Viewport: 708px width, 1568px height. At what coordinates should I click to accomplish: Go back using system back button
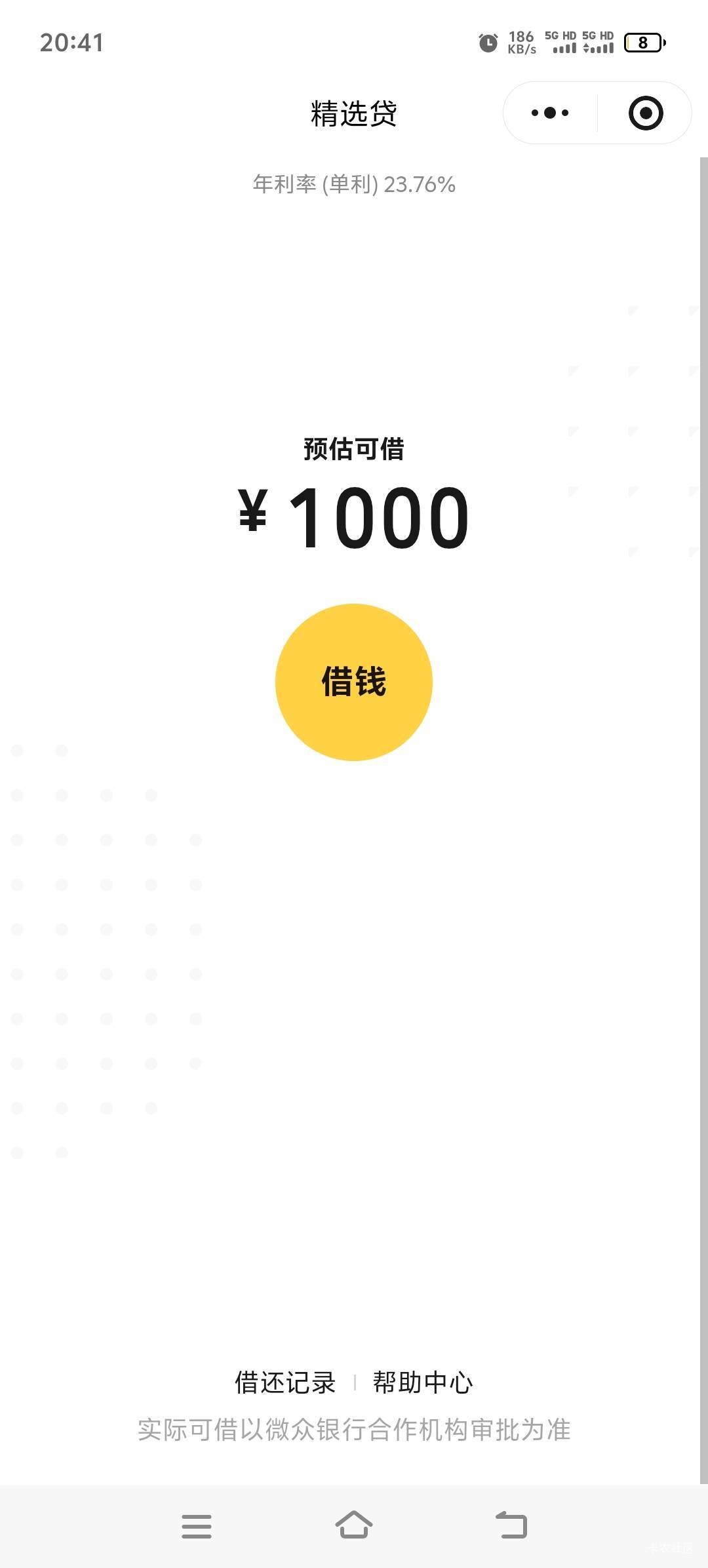pyautogui.click(x=511, y=1525)
